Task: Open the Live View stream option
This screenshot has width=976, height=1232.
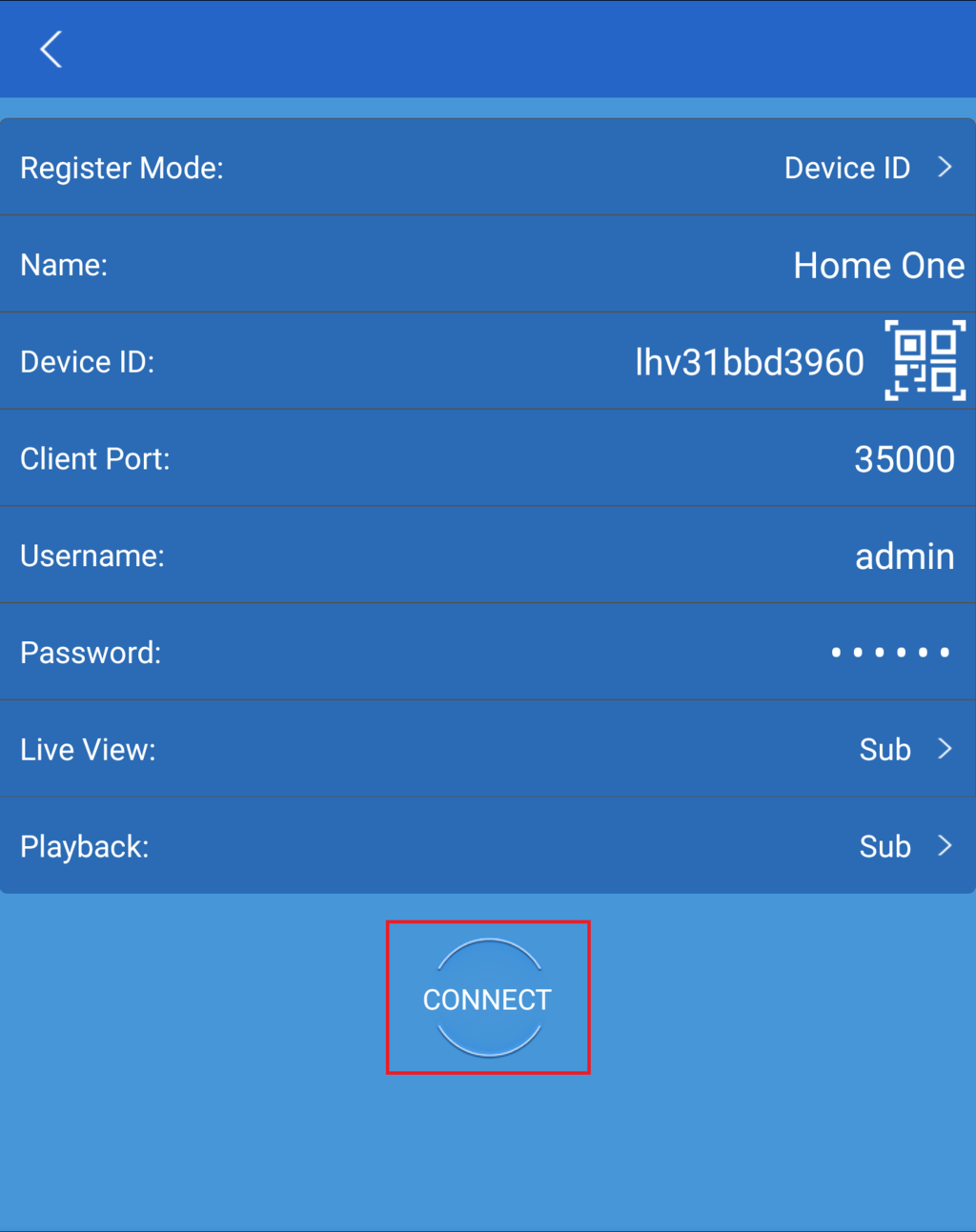Action: [x=904, y=750]
